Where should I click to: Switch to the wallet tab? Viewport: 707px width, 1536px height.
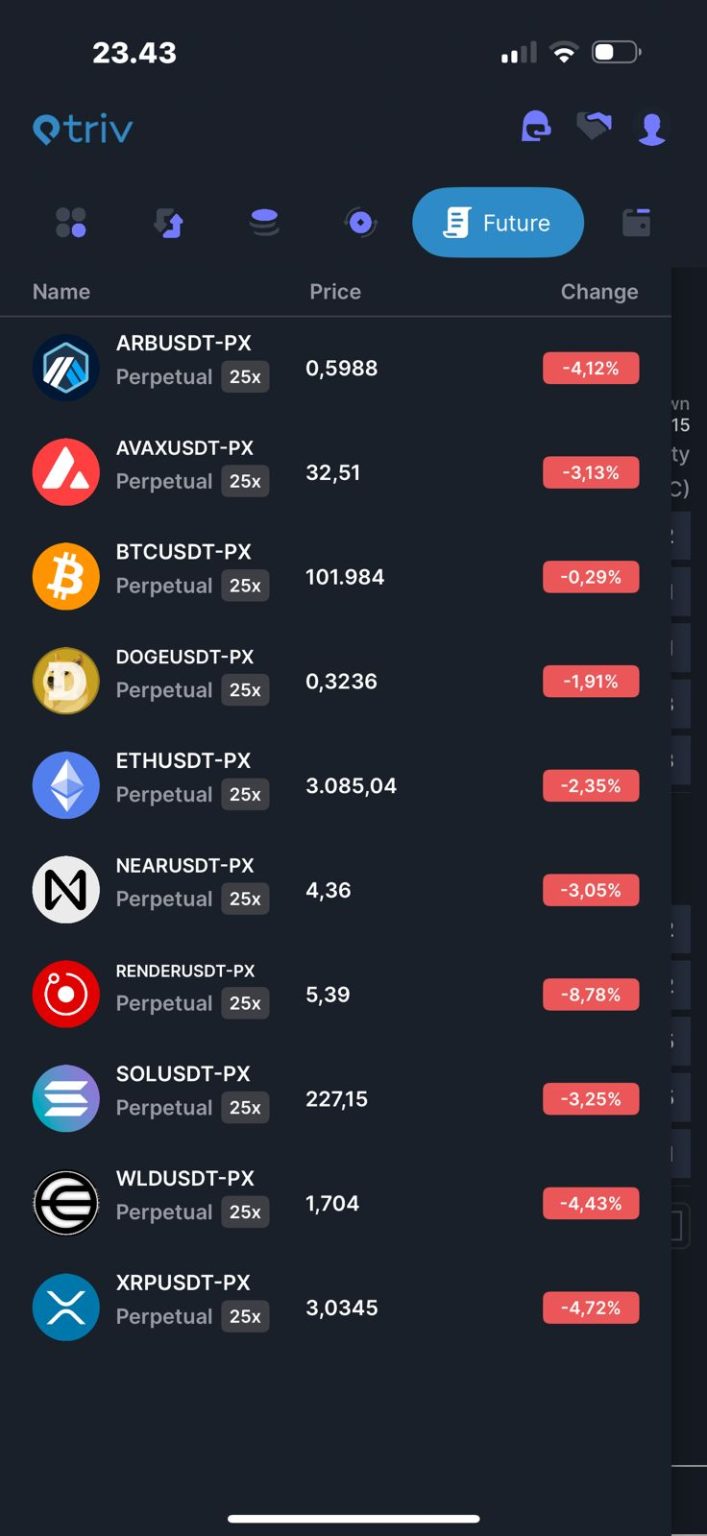(x=636, y=222)
